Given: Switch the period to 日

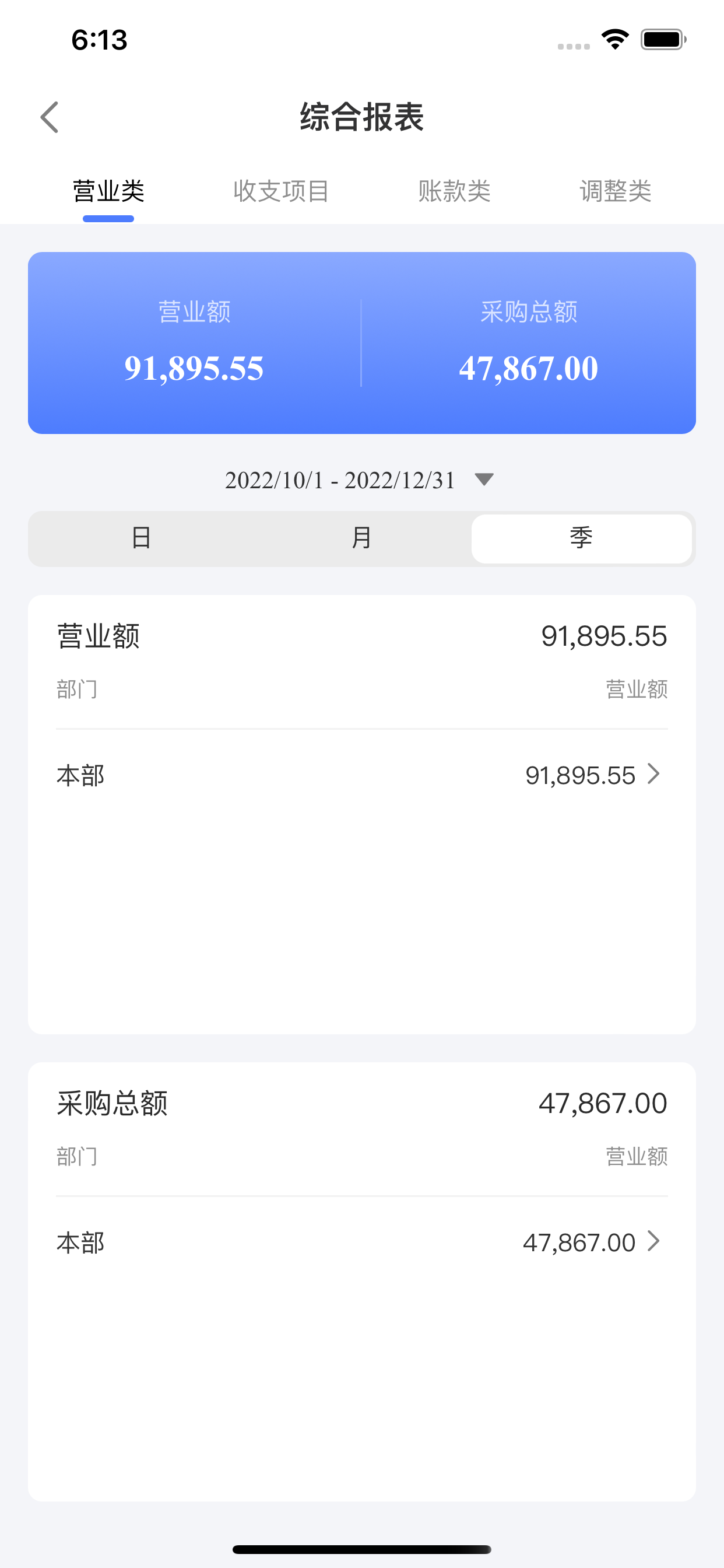Looking at the screenshot, I should point(141,538).
